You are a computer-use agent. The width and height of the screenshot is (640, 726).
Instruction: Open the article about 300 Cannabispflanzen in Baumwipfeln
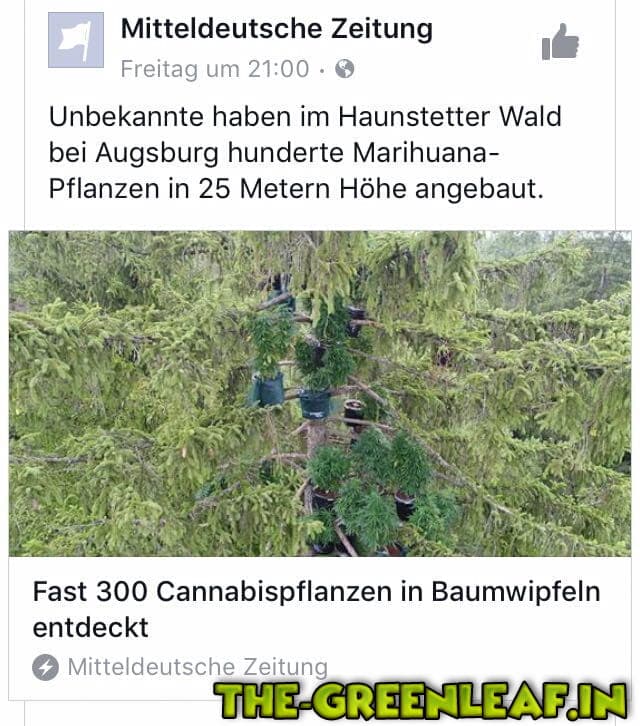click(x=316, y=608)
